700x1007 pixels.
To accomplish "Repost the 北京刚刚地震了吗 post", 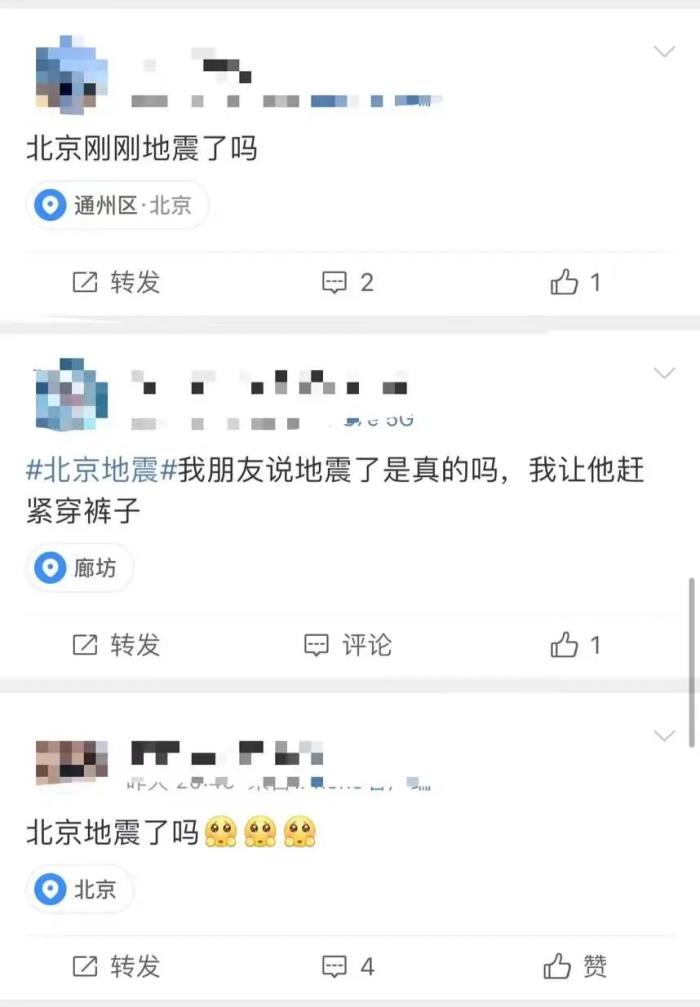I will pyautogui.click(x=116, y=283).
